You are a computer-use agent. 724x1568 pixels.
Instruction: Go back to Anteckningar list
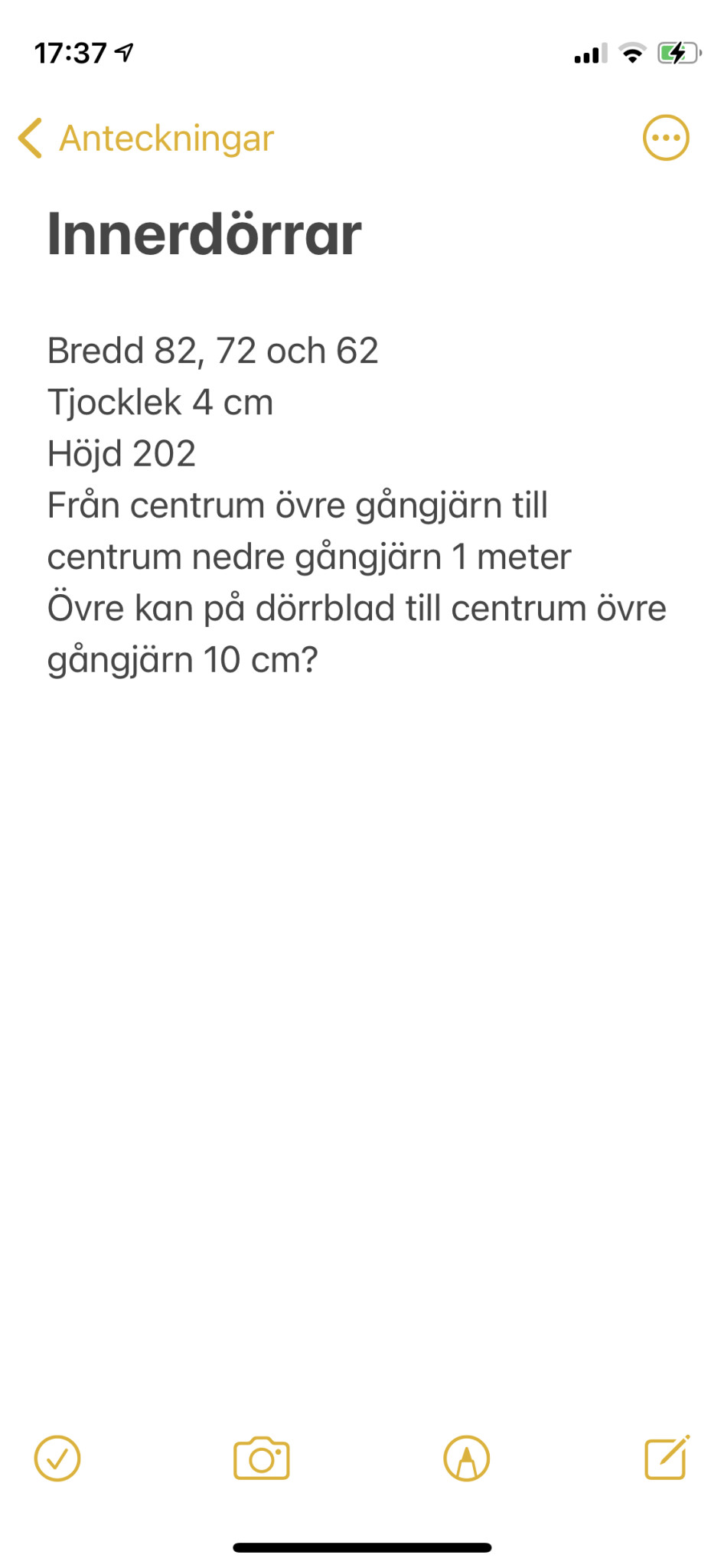click(x=145, y=139)
